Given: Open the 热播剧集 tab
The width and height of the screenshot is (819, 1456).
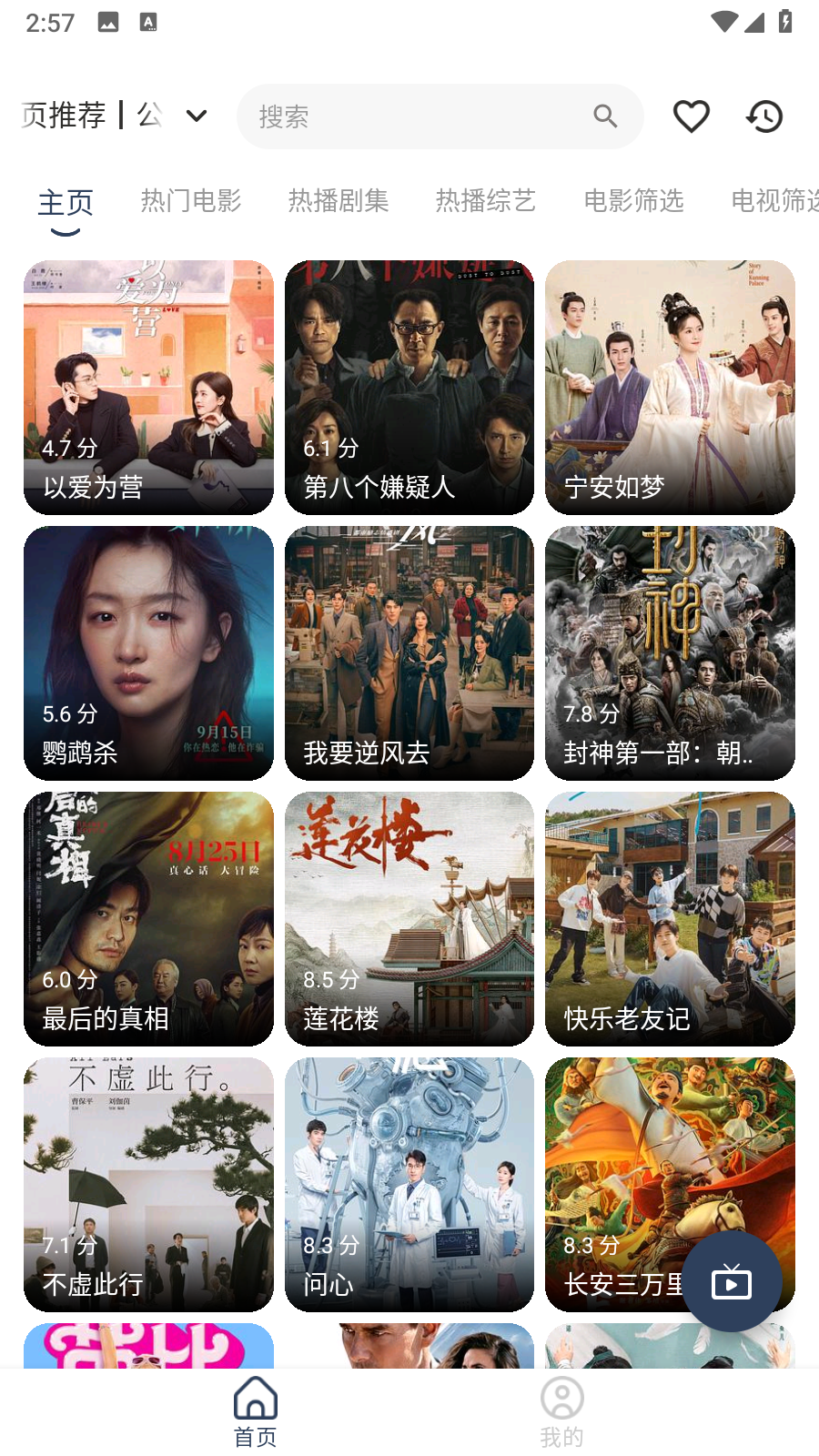Looking at the screenshot, I should coord(339,201).
